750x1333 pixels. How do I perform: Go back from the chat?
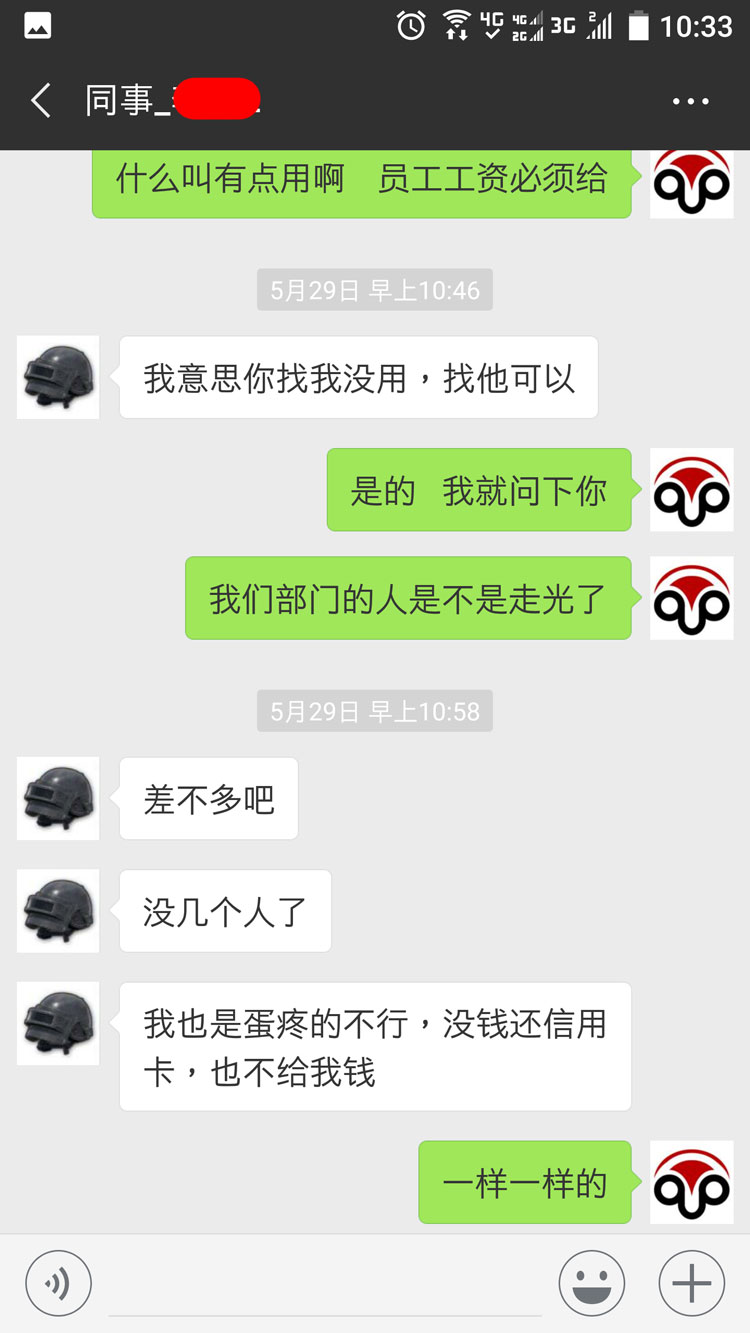40,101
